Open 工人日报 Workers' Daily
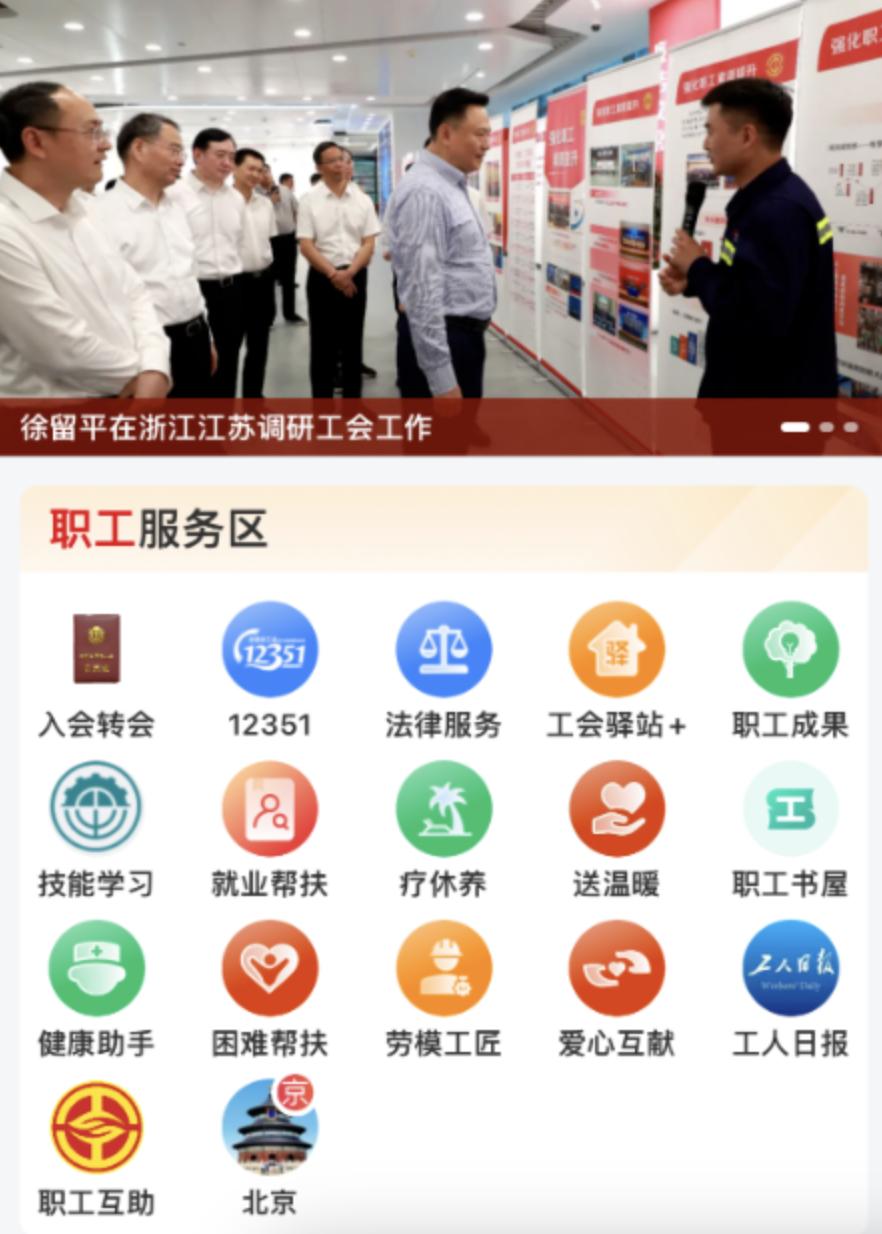The width and height of the screenshot is (882, 1234). [x=790, y=968]
